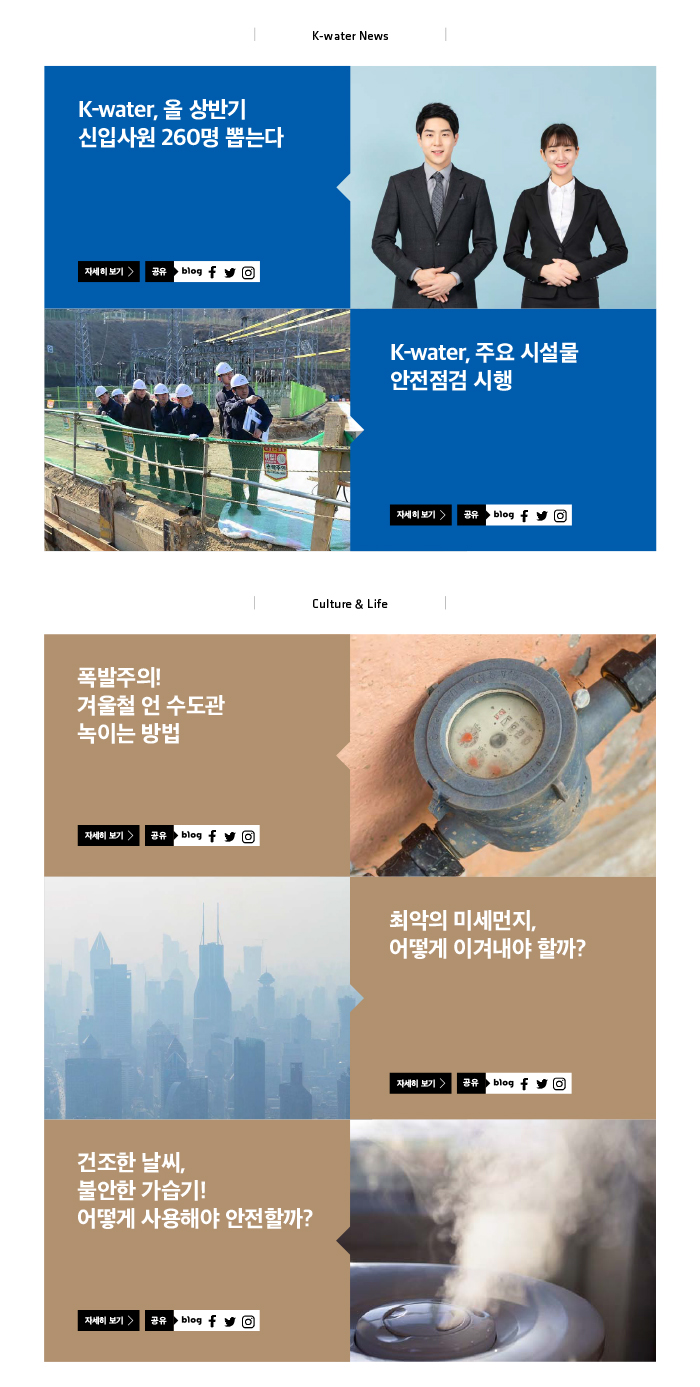
Task: Share the 안전점검 article to blog
Action: pos(503,515)
